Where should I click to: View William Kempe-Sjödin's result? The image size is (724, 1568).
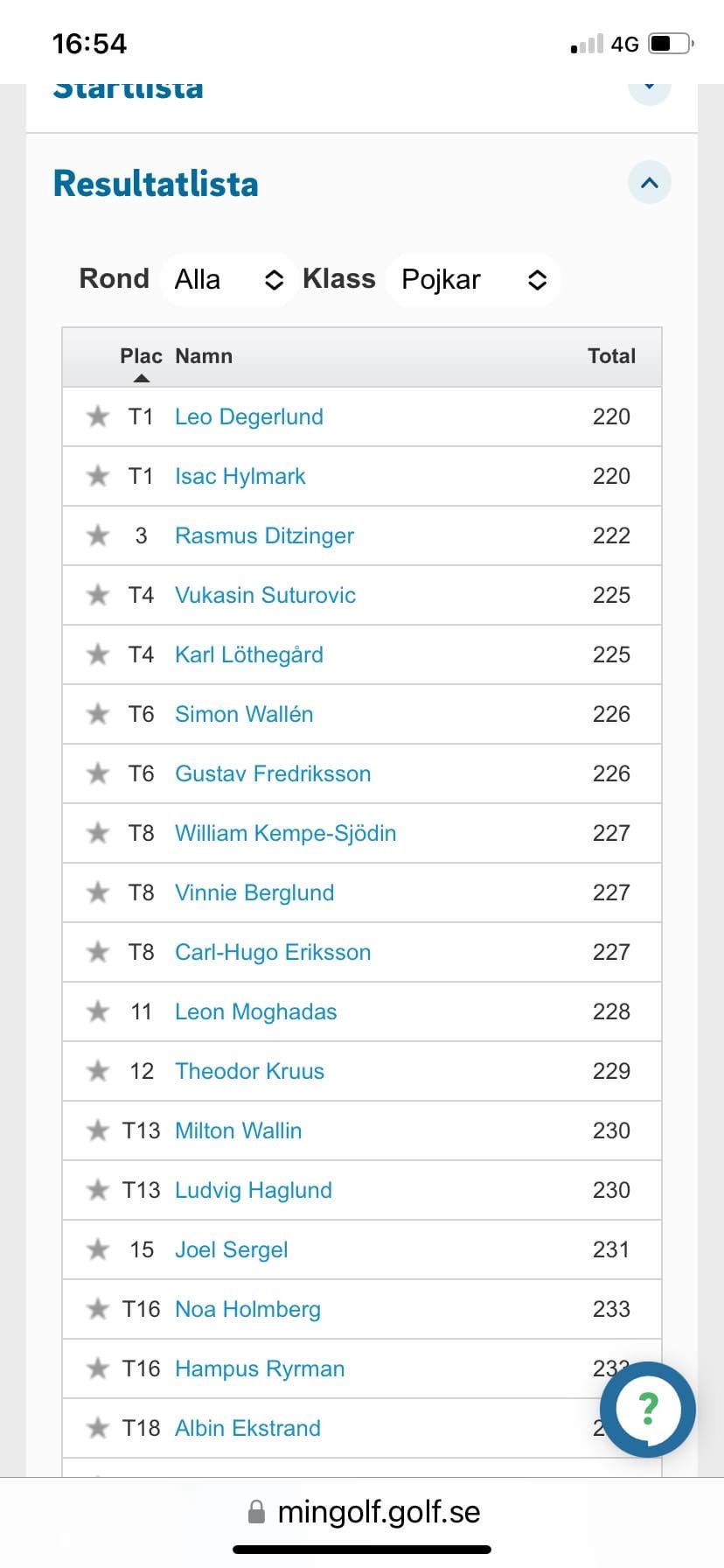285,833
